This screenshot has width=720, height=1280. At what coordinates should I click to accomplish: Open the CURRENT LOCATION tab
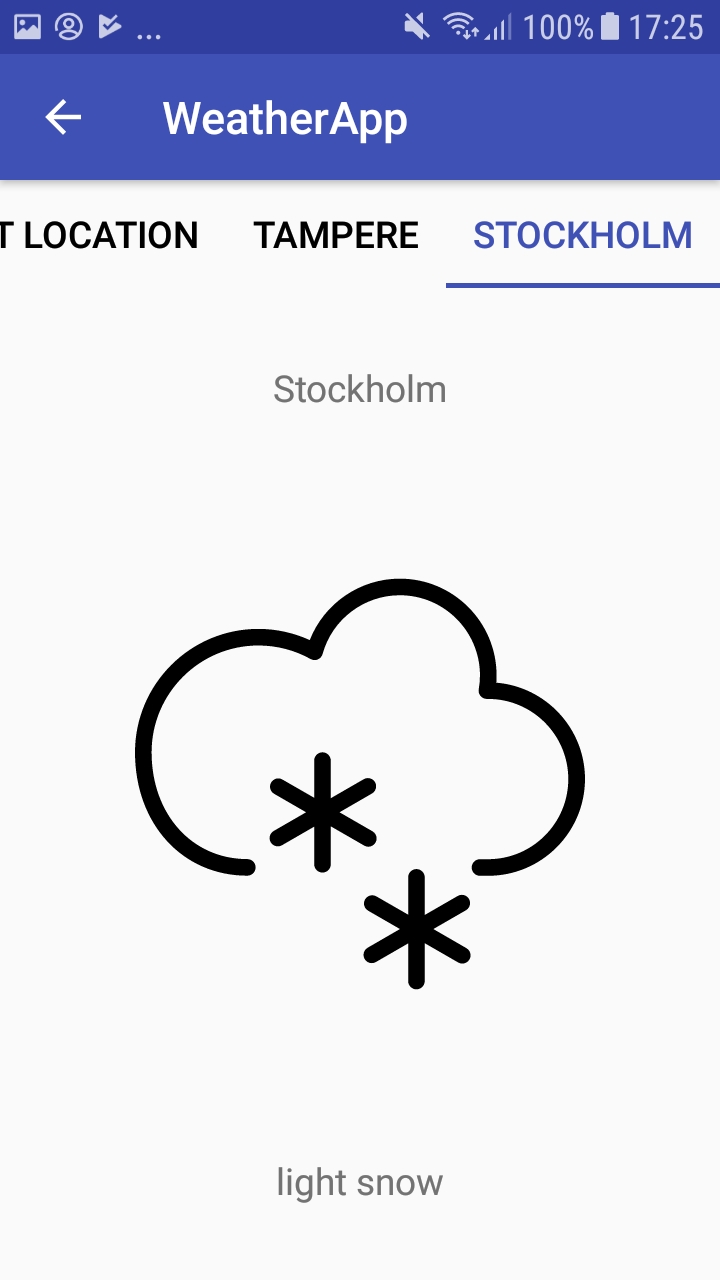(x=98, y=235)
